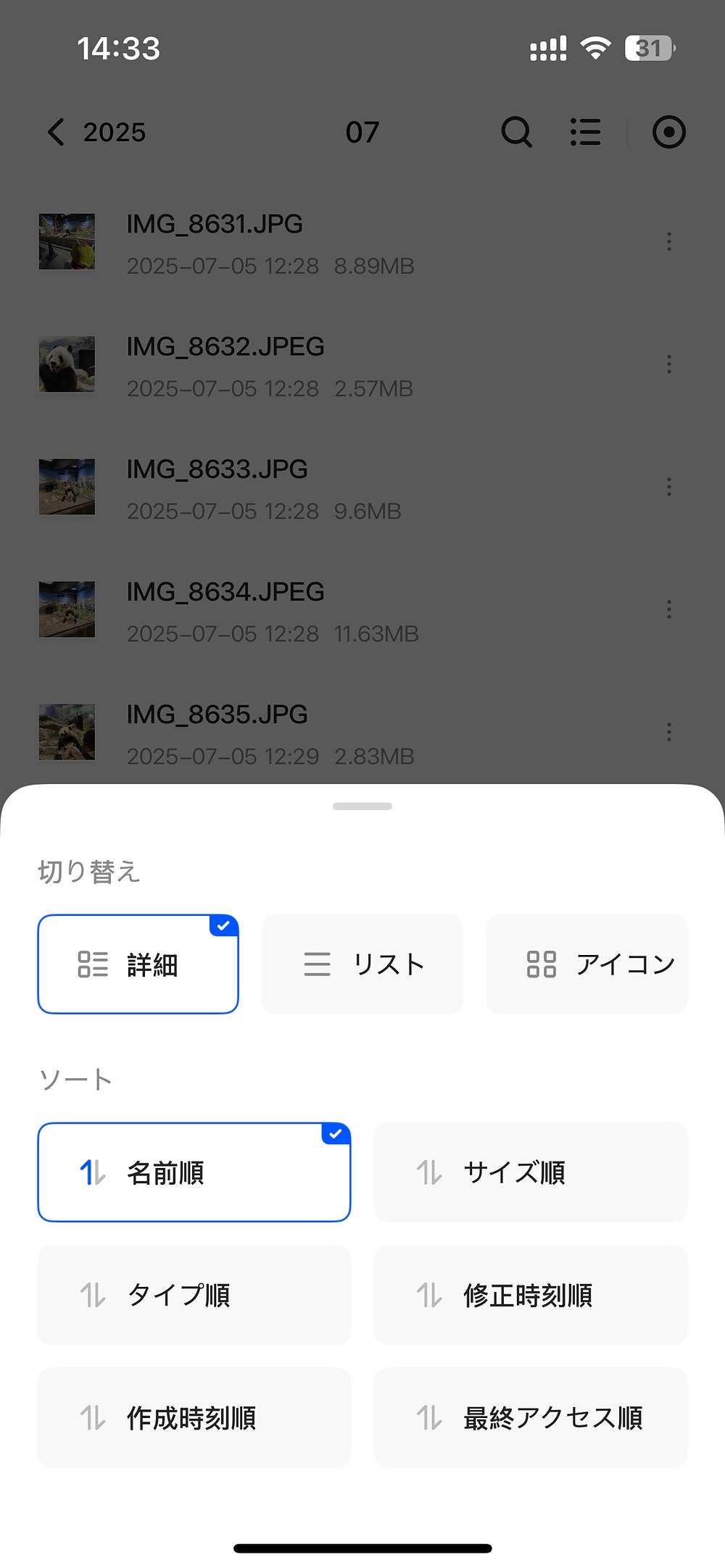Tap the panda photo thumbnail of IMG_8632.JPEG
This screenshot has height=1568, width=725.
[x=66, y=364]
